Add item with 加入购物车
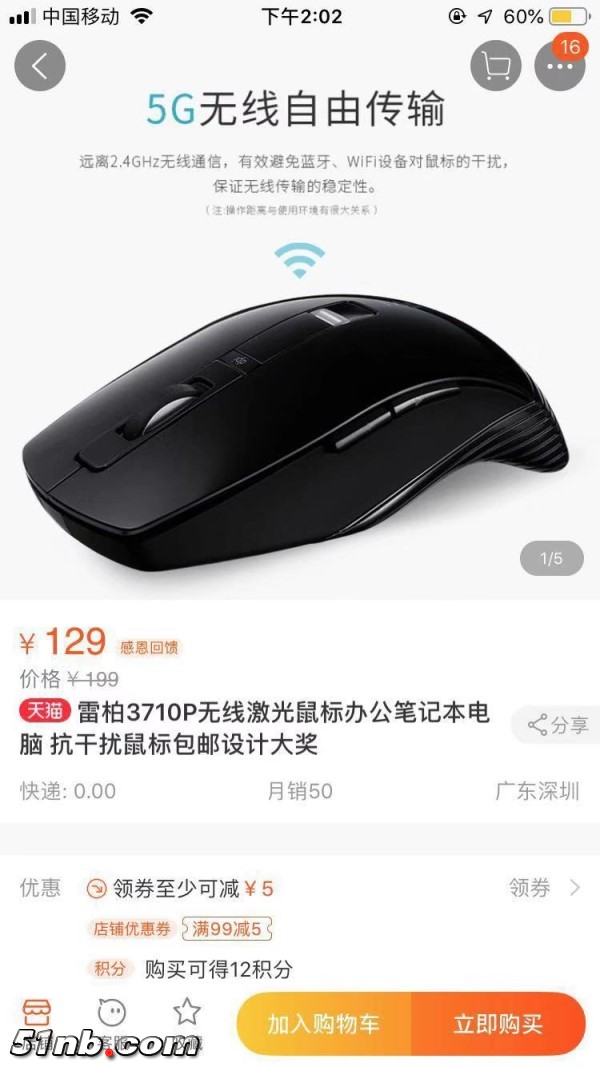 click(x=323, y=1024)
